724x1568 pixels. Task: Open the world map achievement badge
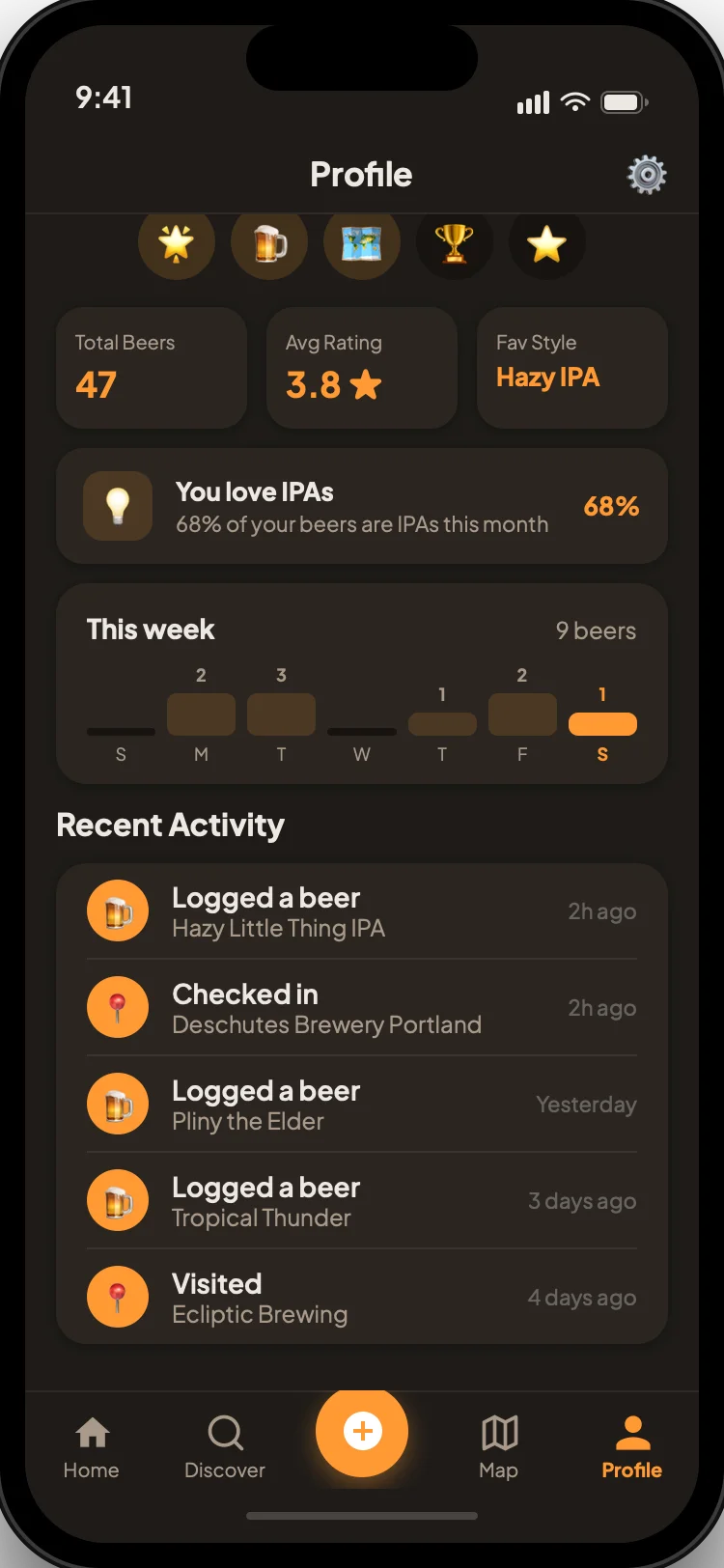[x=362, y=243]
